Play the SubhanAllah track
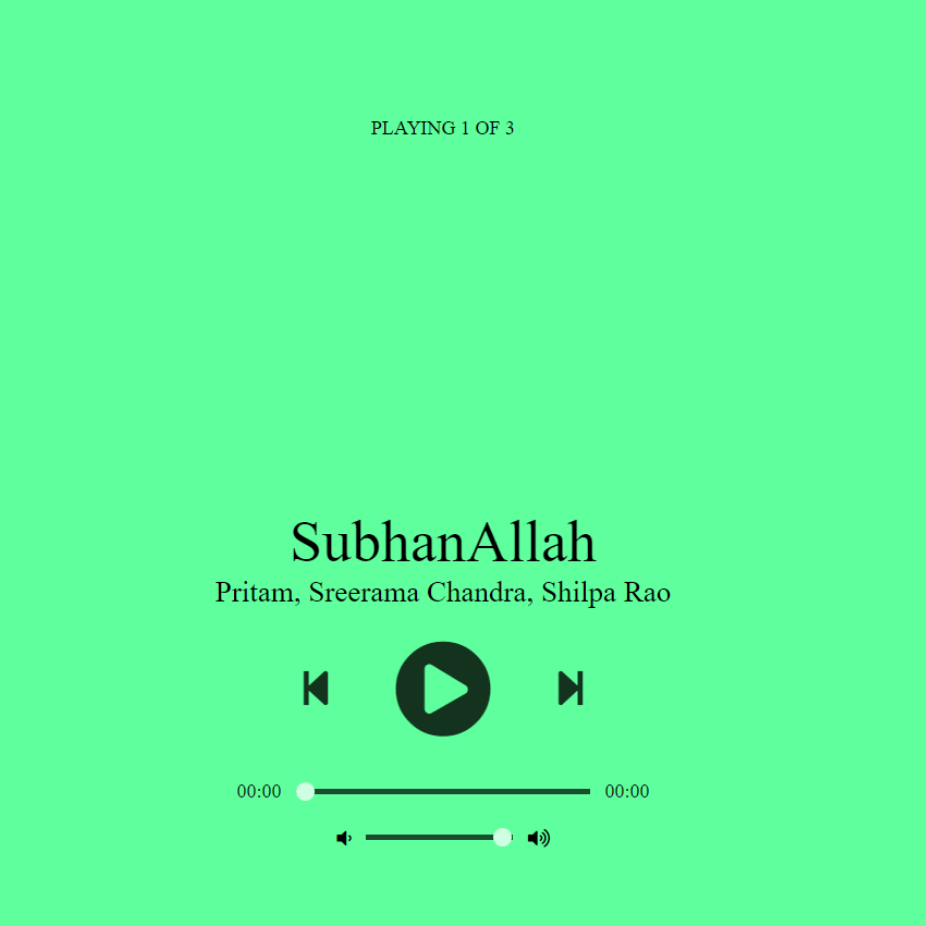926x926 pixels. (x=443, y=689)
